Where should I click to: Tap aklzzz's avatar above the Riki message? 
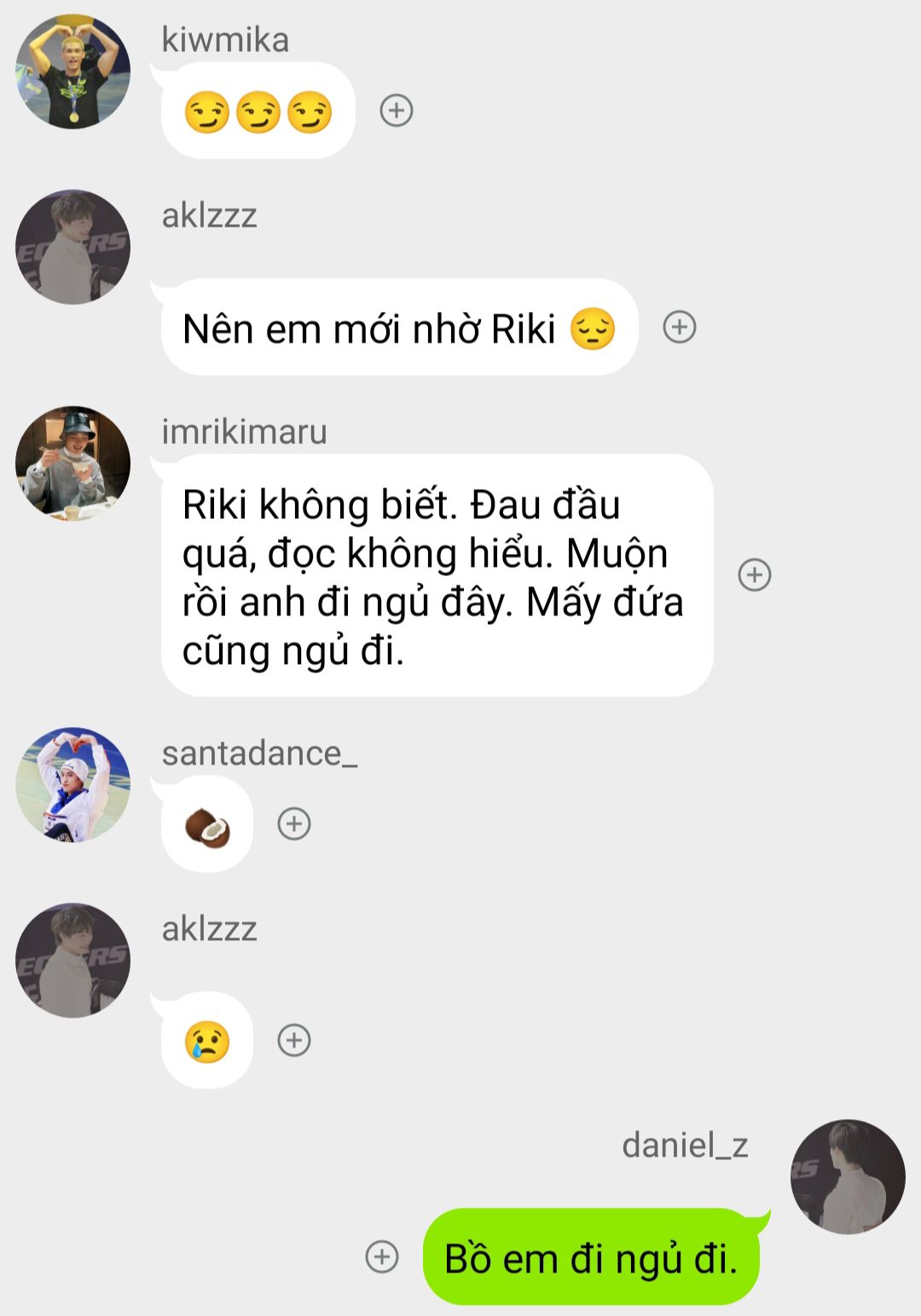[x=73, y=247]
